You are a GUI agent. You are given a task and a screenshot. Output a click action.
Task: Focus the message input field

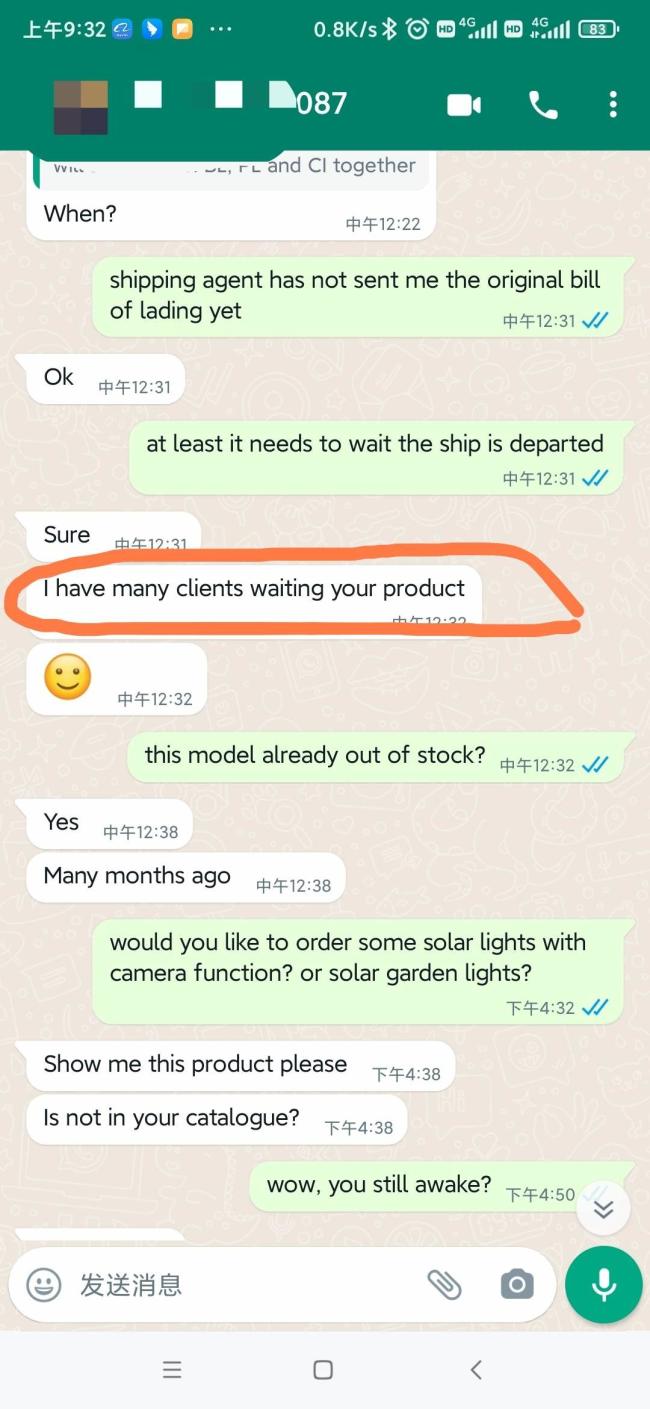click(x=240, y=1285)
